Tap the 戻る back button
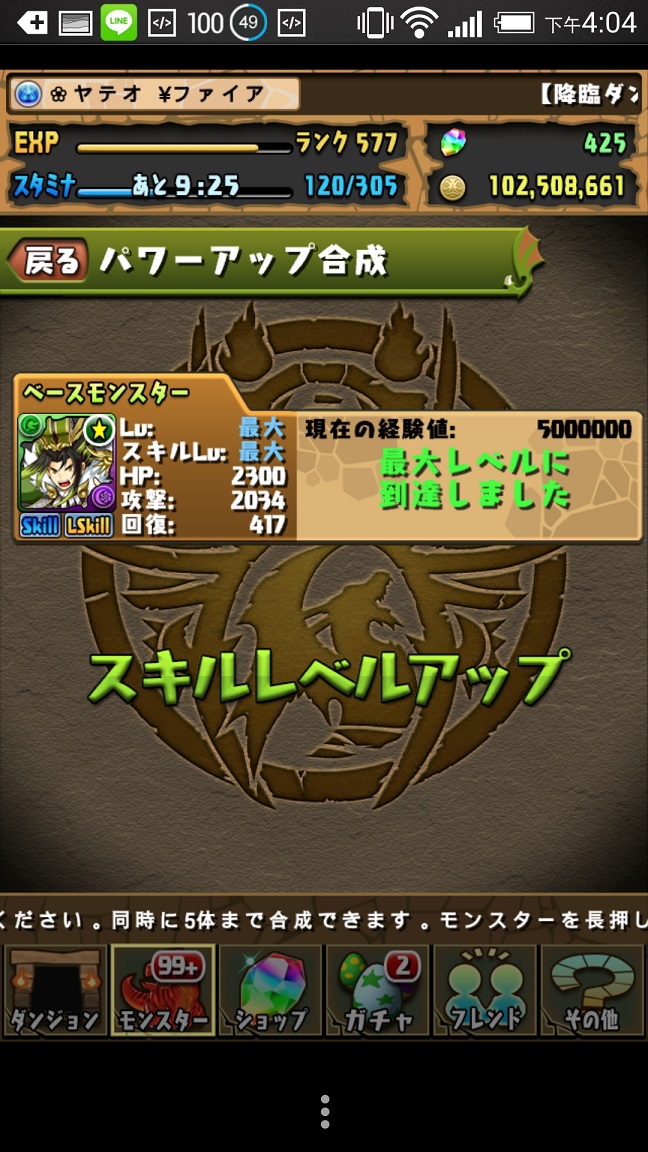Screen dimensions: 648x1152 pyautogui.click(x=48, y=260)
